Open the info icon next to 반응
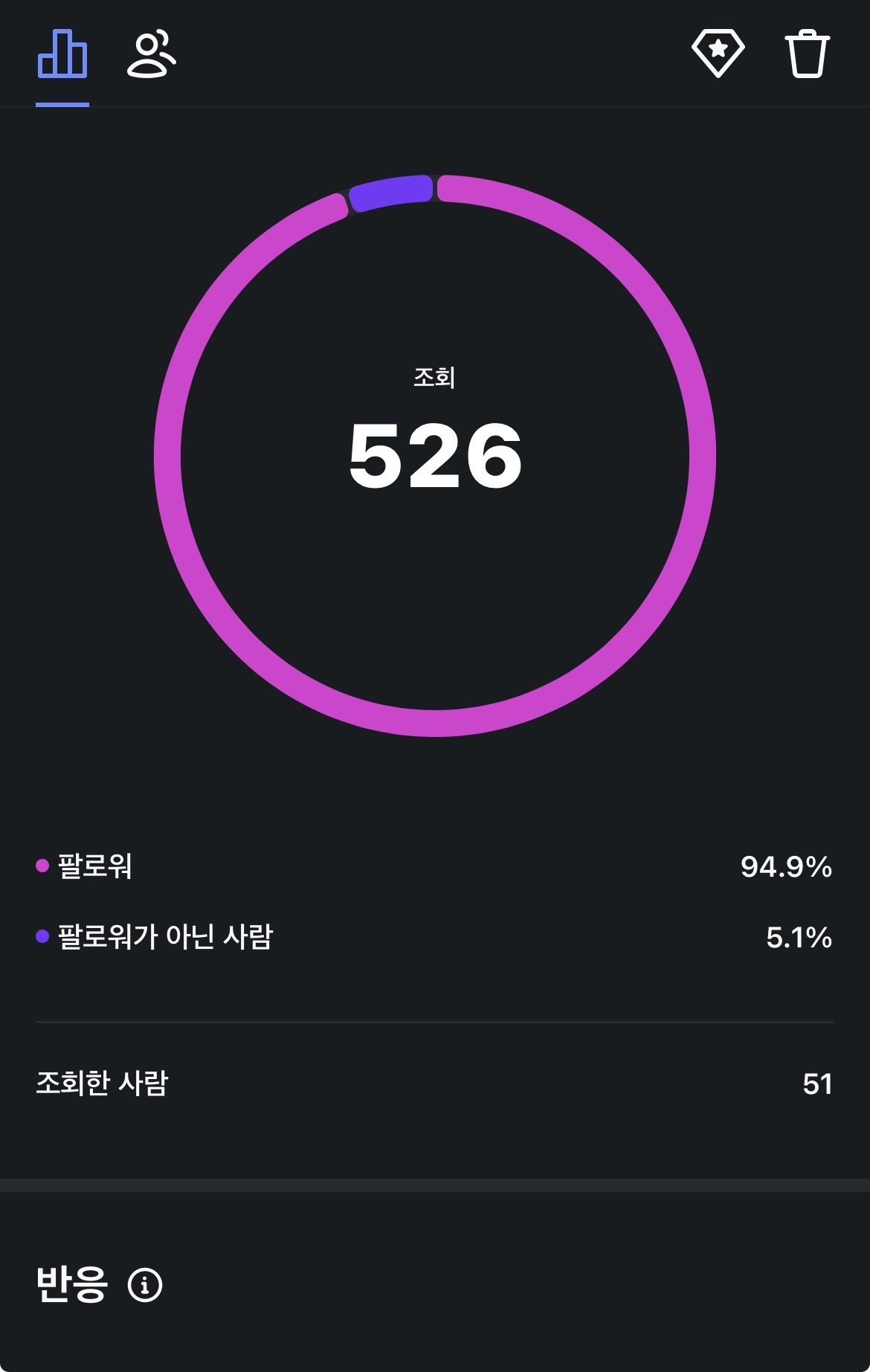 click(x=145, y=1285)
